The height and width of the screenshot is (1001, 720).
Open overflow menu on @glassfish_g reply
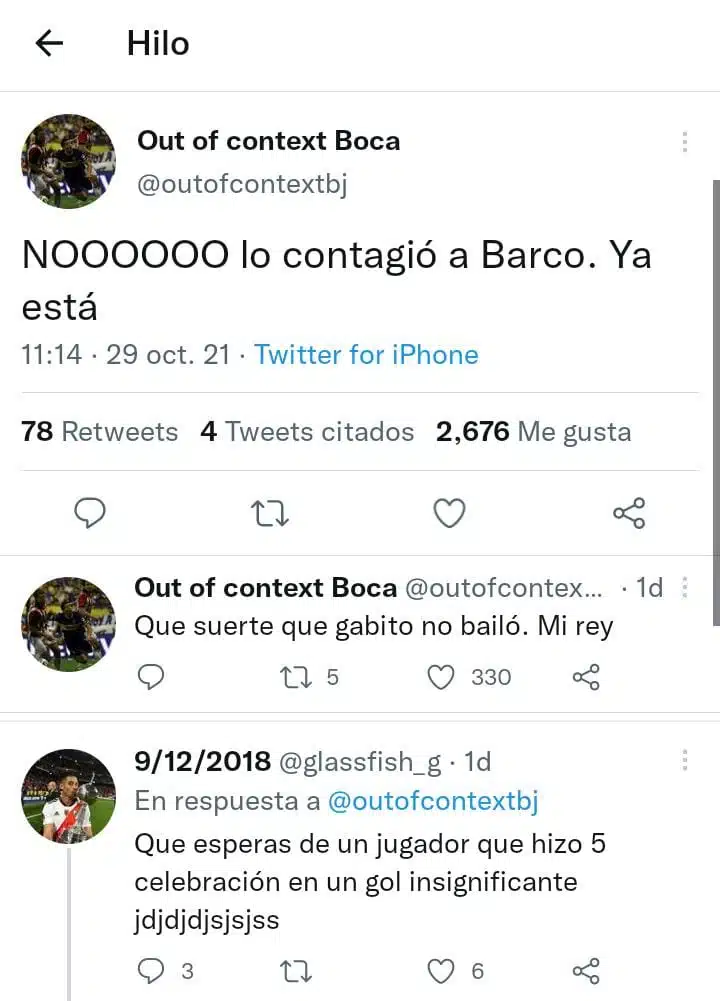[x=684, y=760]
